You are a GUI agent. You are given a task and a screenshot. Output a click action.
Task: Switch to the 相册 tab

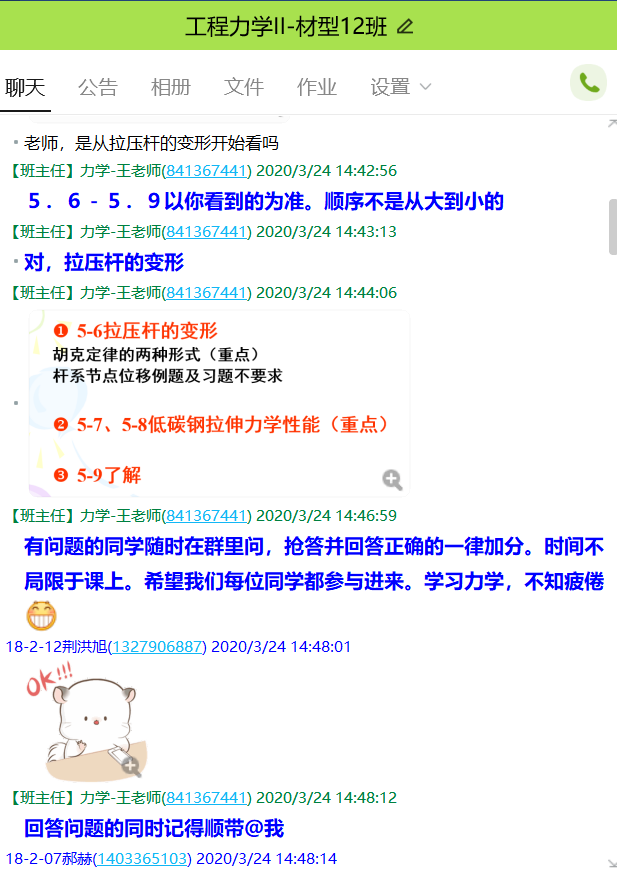[x=171, y=87]
